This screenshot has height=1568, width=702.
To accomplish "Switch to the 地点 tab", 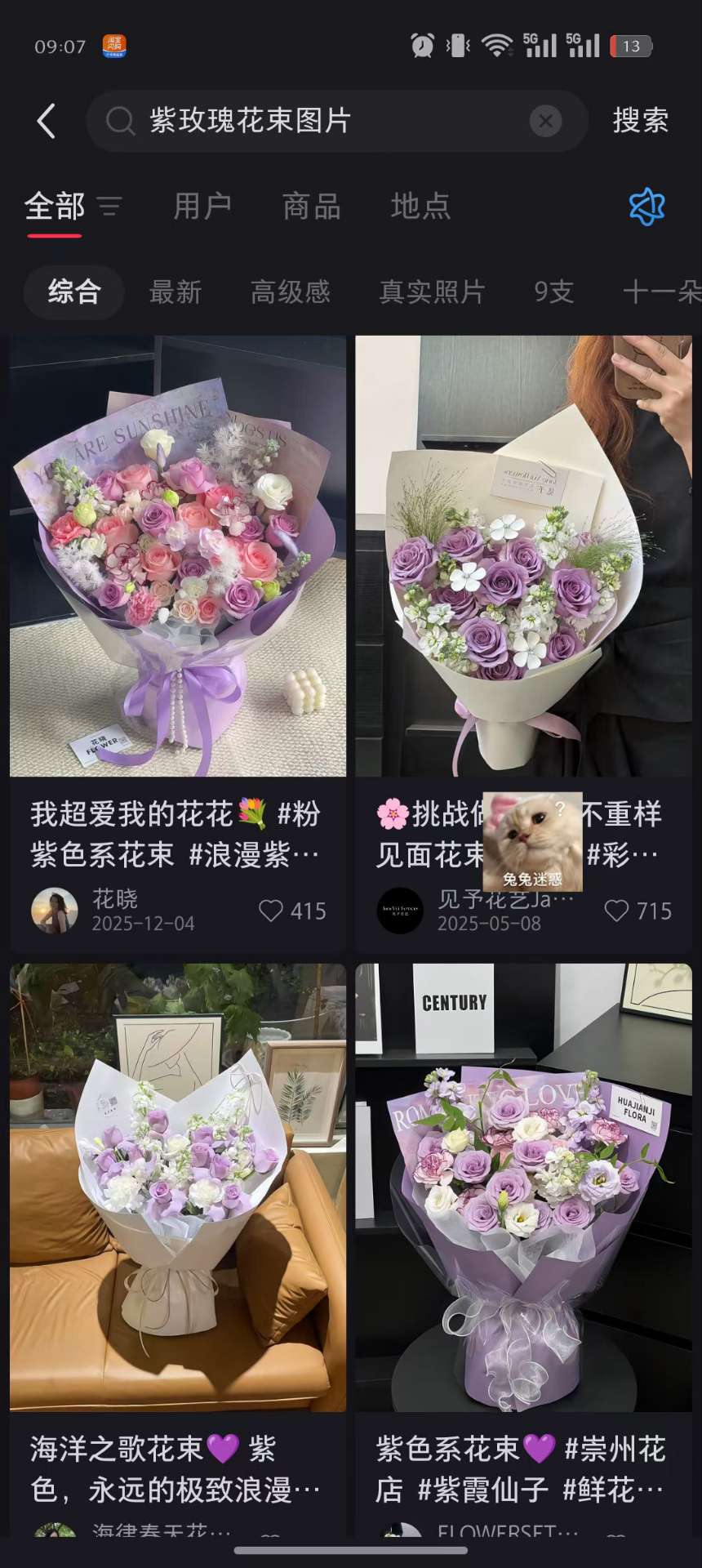I will (x=420, y=207).
